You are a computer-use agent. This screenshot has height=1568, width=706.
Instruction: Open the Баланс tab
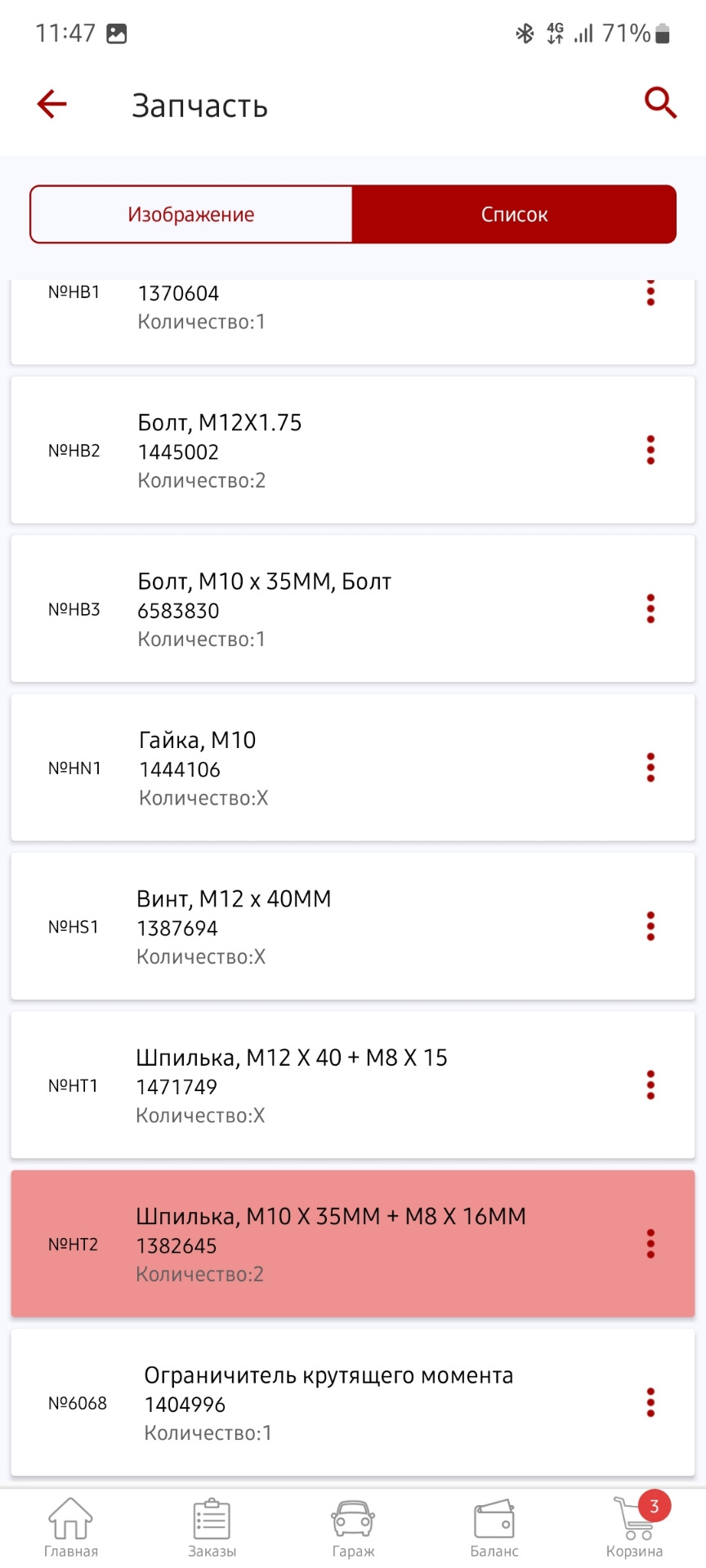pos(494,1527)
